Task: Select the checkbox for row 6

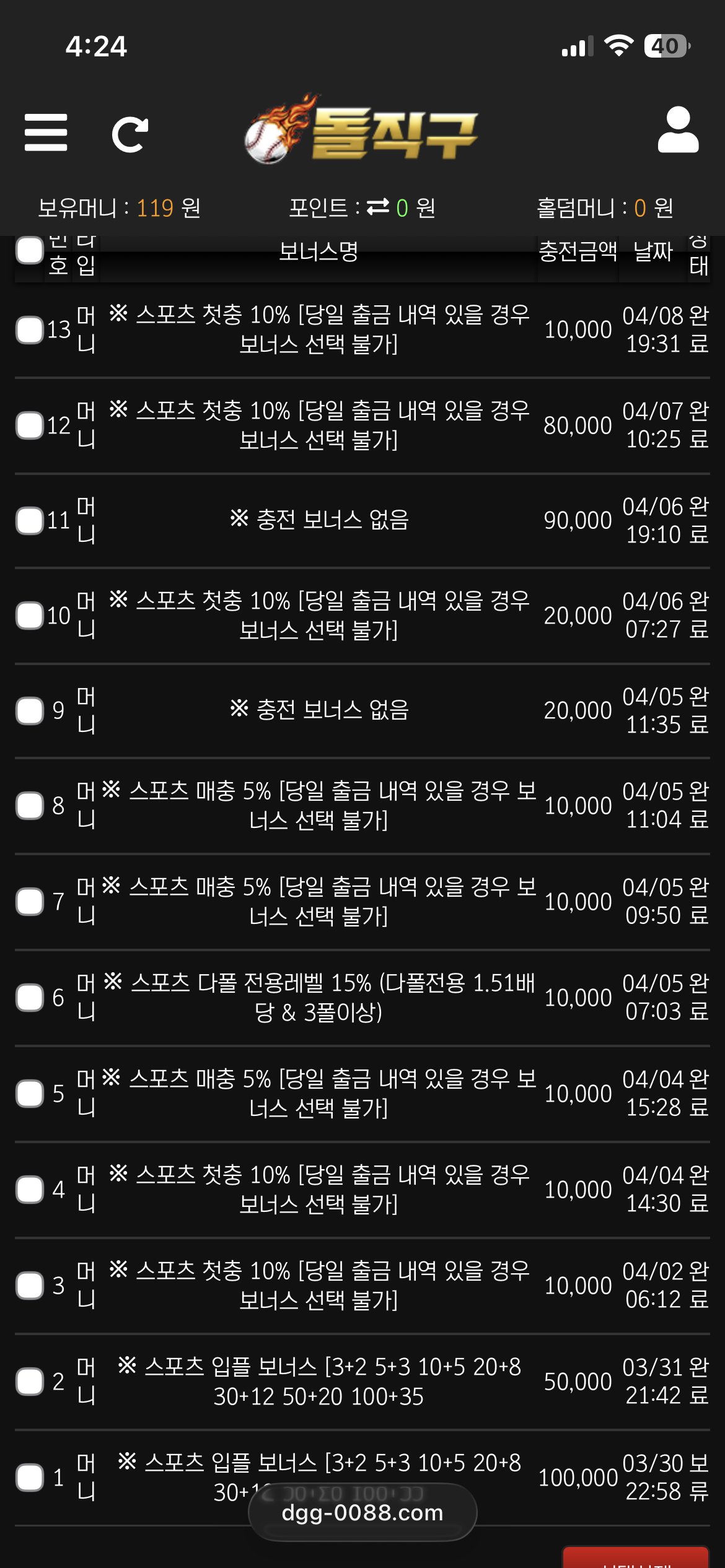Action: [x=30, y=998]
